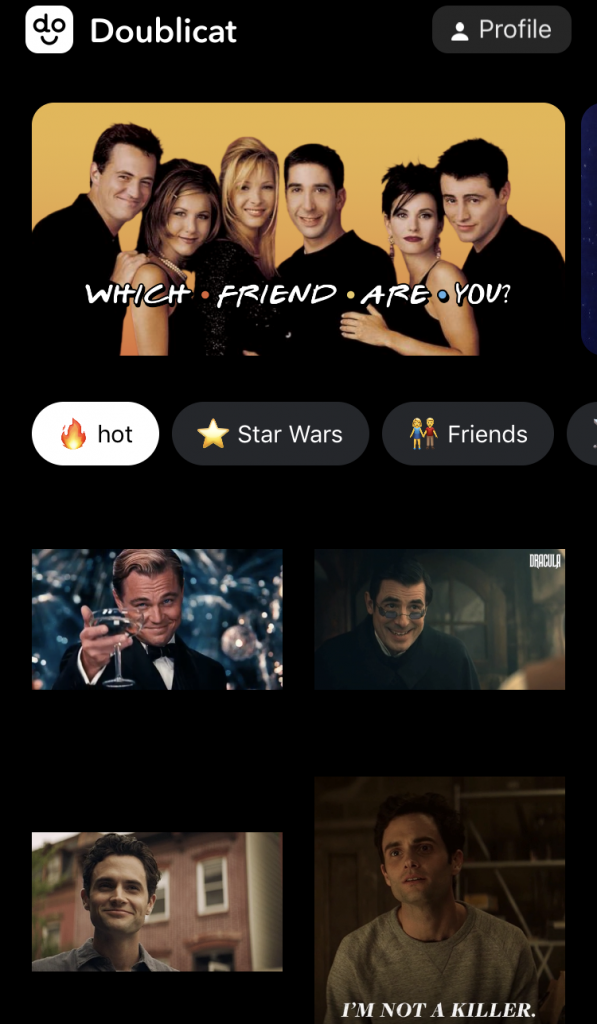The image size is (597, 1024).
Task: Switch to the Star Wars category
Action: pyautogui.click(x=270, y=434)
